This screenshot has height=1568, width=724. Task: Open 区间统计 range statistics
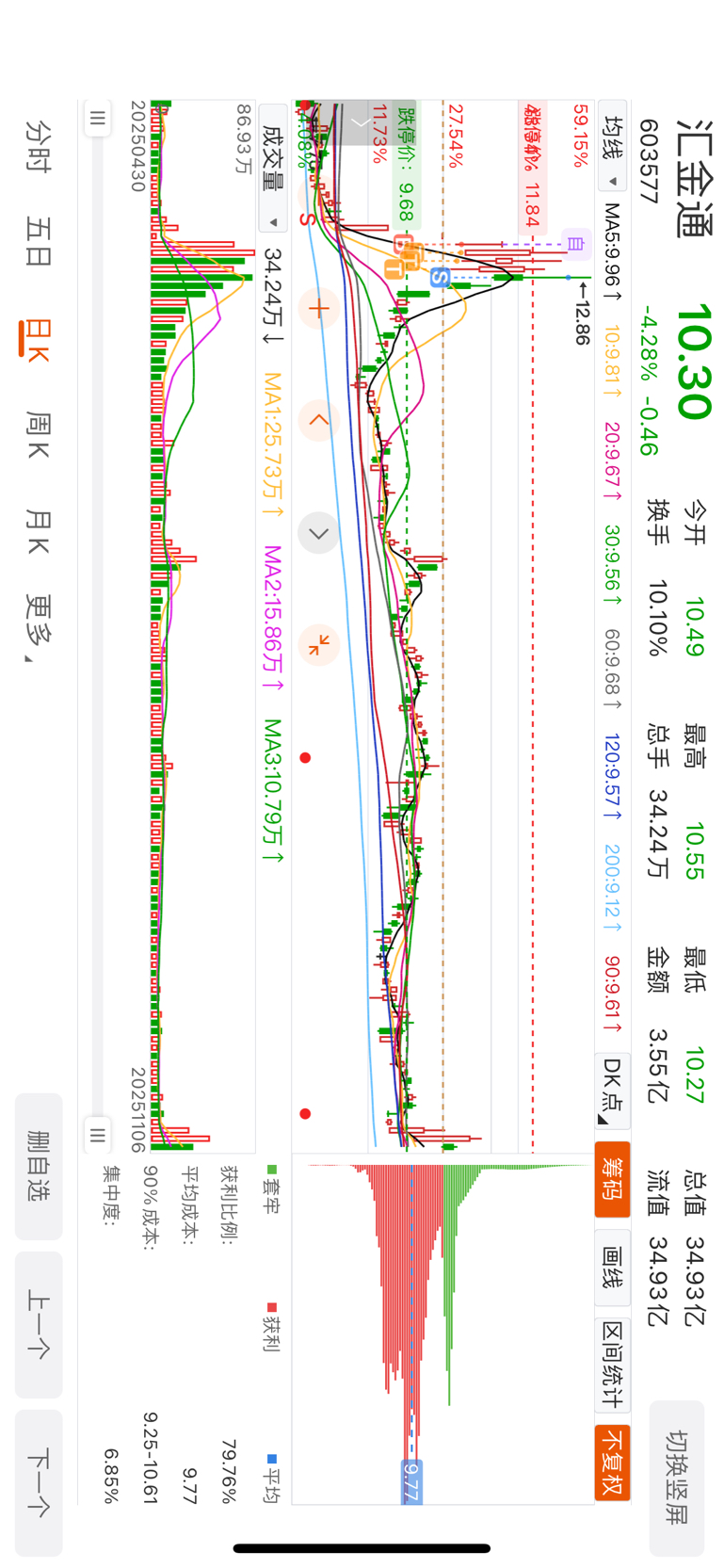pos(613,1365)
